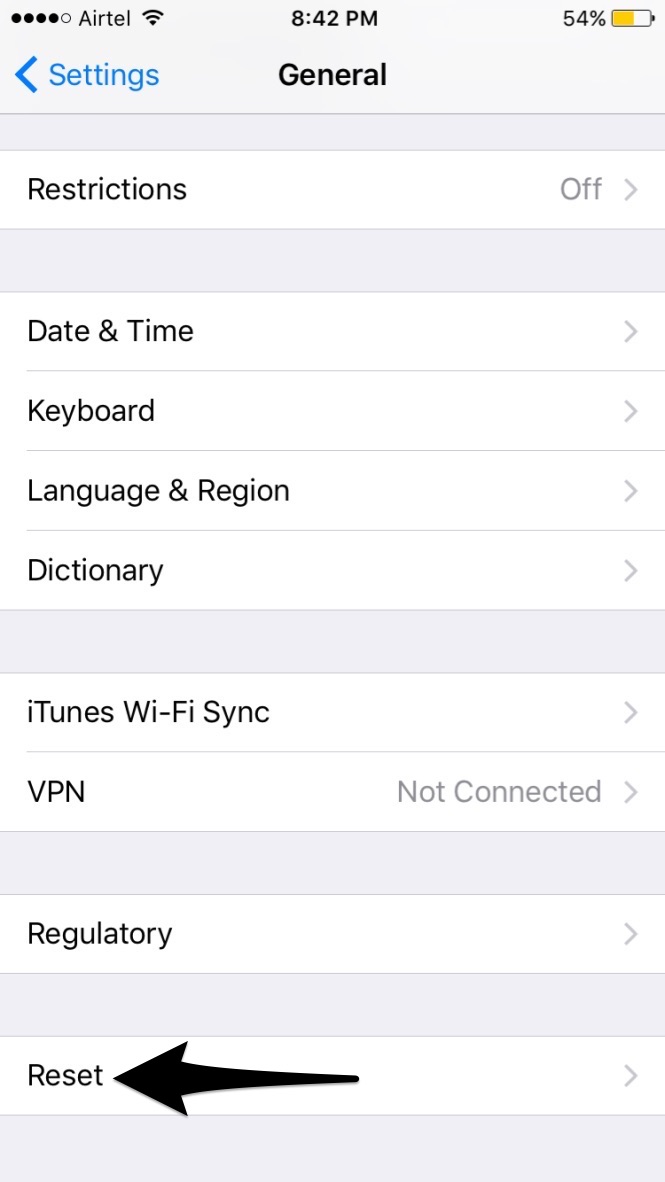Open Restrictions settings
665x1182 pixels.
(x=332, y=189)
